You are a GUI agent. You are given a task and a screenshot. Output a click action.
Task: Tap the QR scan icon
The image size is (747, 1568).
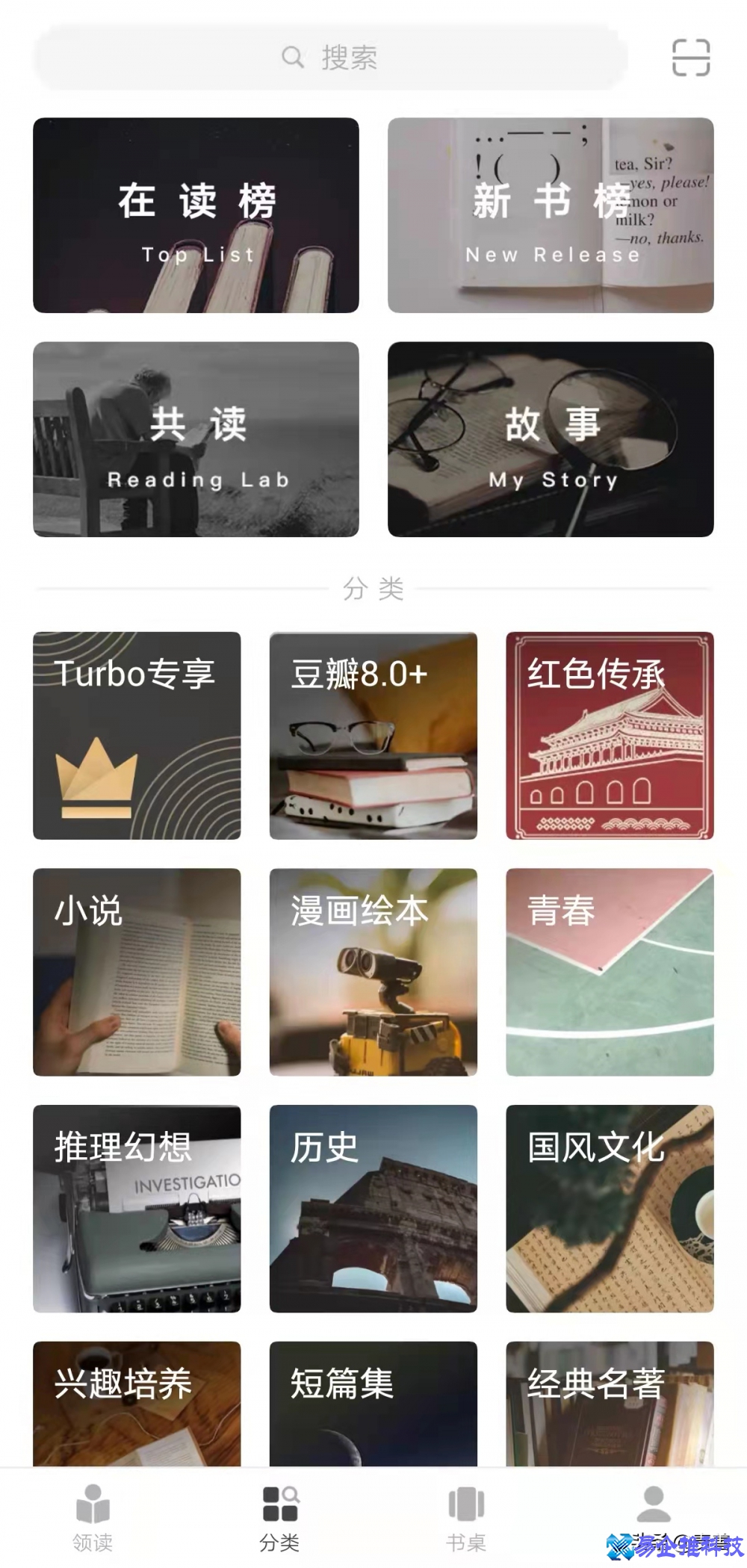(692, 57)
